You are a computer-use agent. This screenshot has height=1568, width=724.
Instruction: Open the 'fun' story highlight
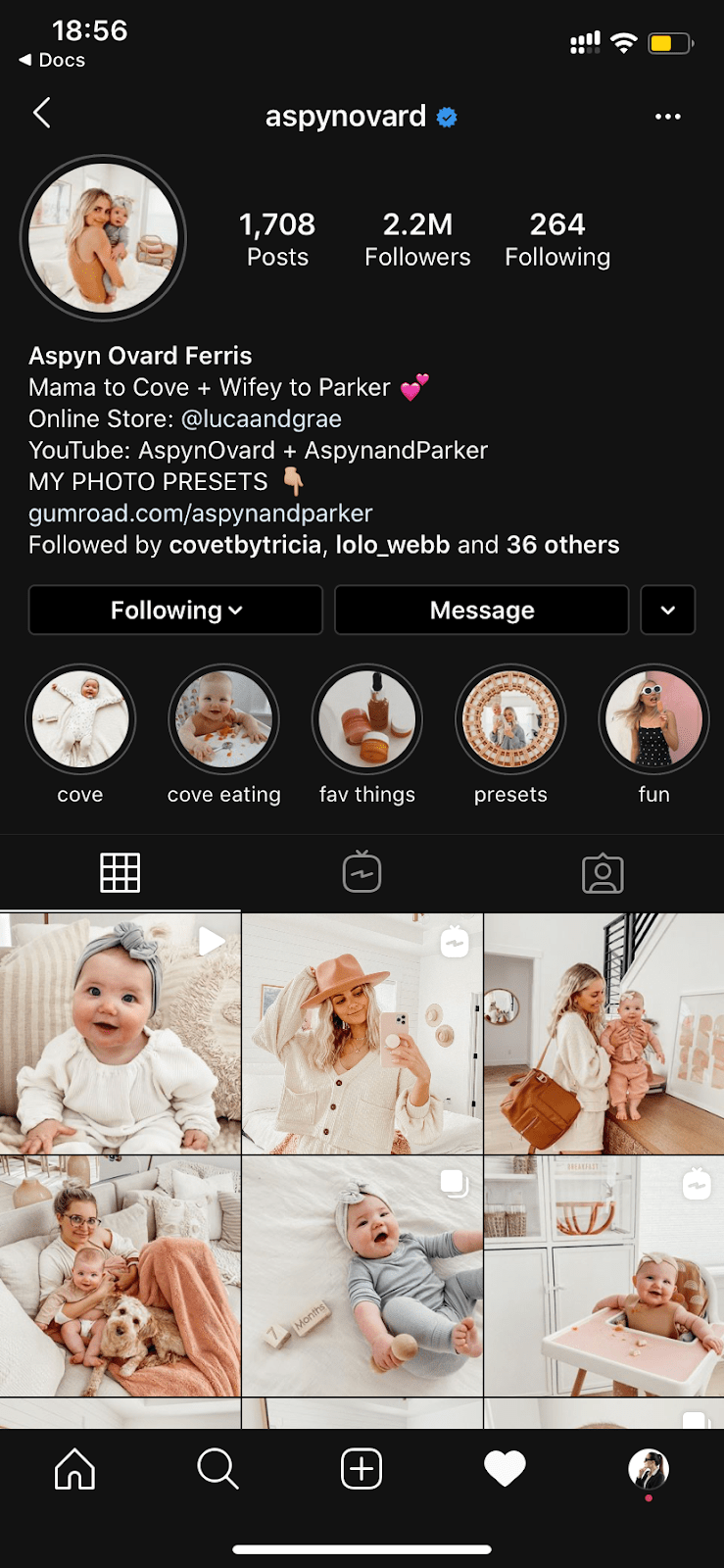[653, 719]
